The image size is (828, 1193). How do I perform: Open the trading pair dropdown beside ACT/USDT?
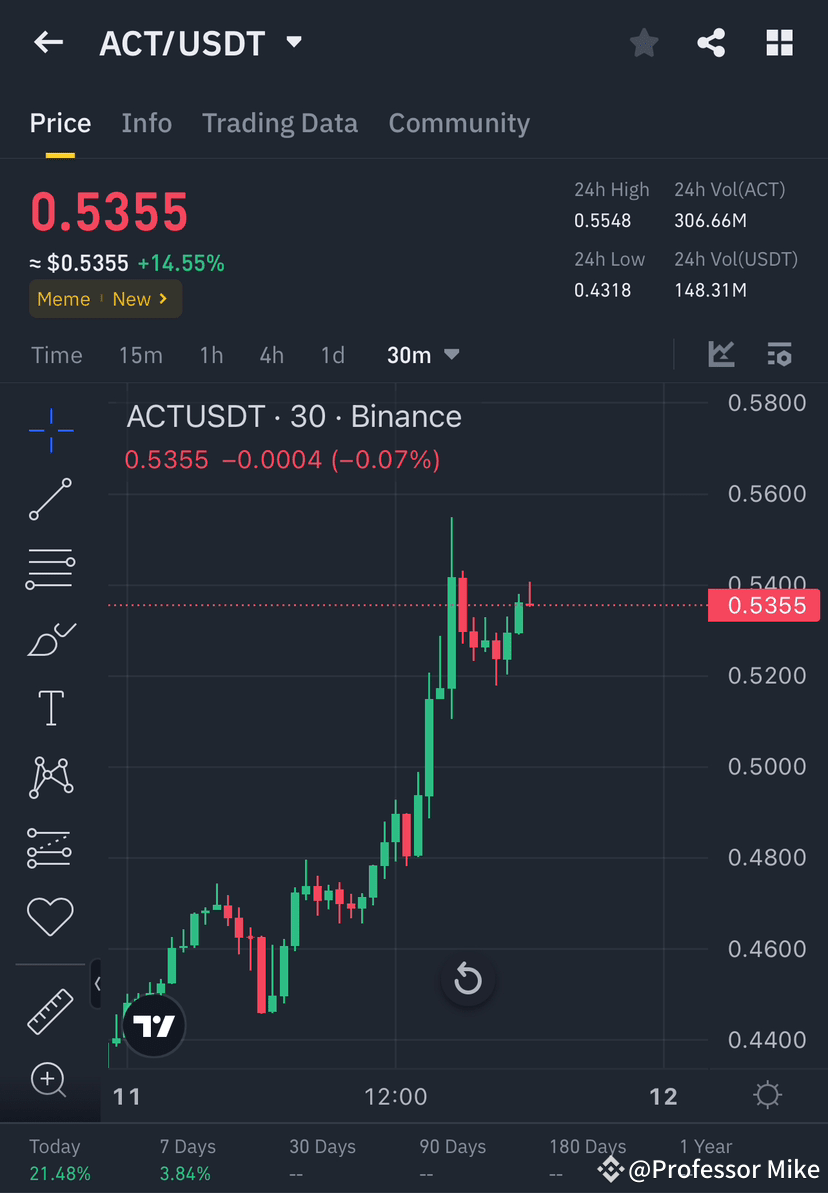pyautogui.click(x=293, y=42)
